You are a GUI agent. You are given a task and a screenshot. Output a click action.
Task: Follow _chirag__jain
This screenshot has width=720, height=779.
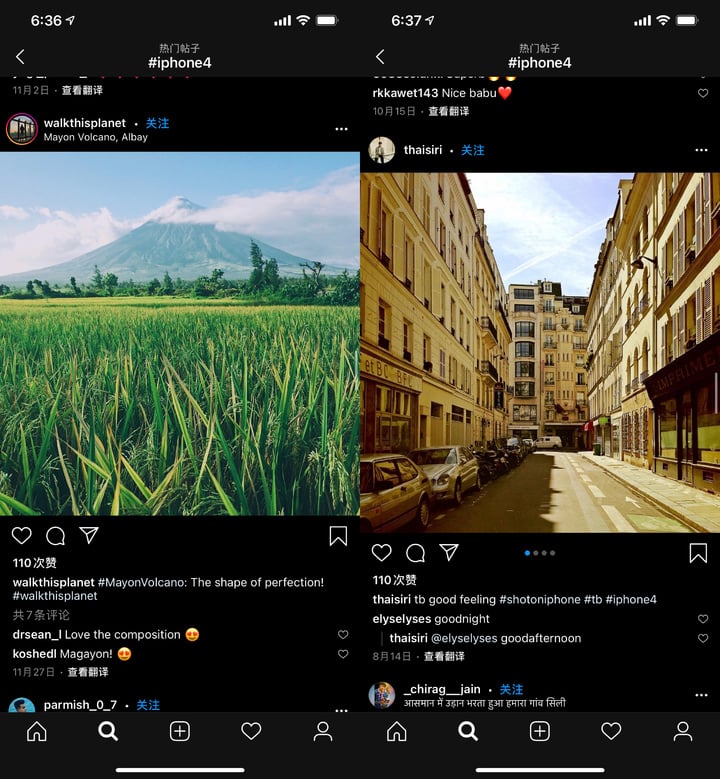tap(511, 689)
